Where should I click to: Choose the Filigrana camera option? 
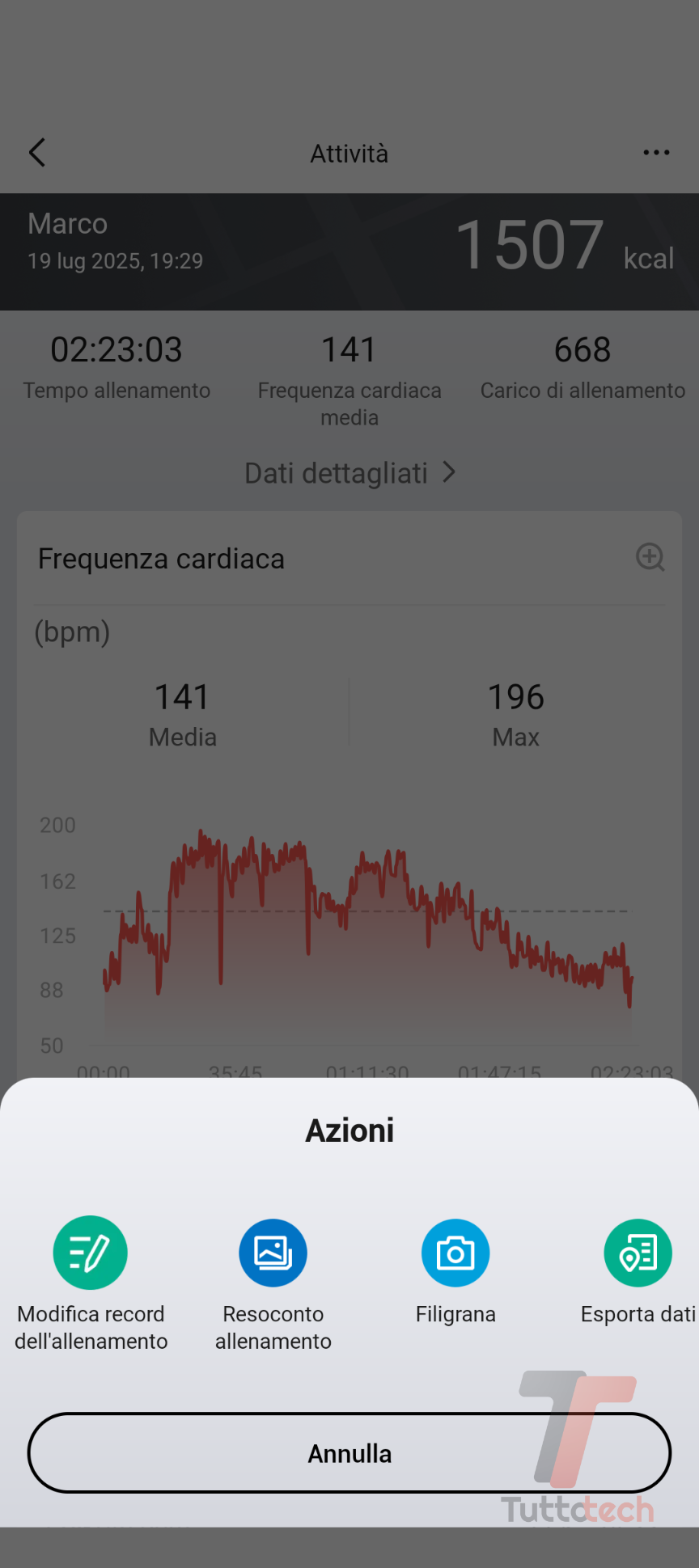click(455, 1253)
